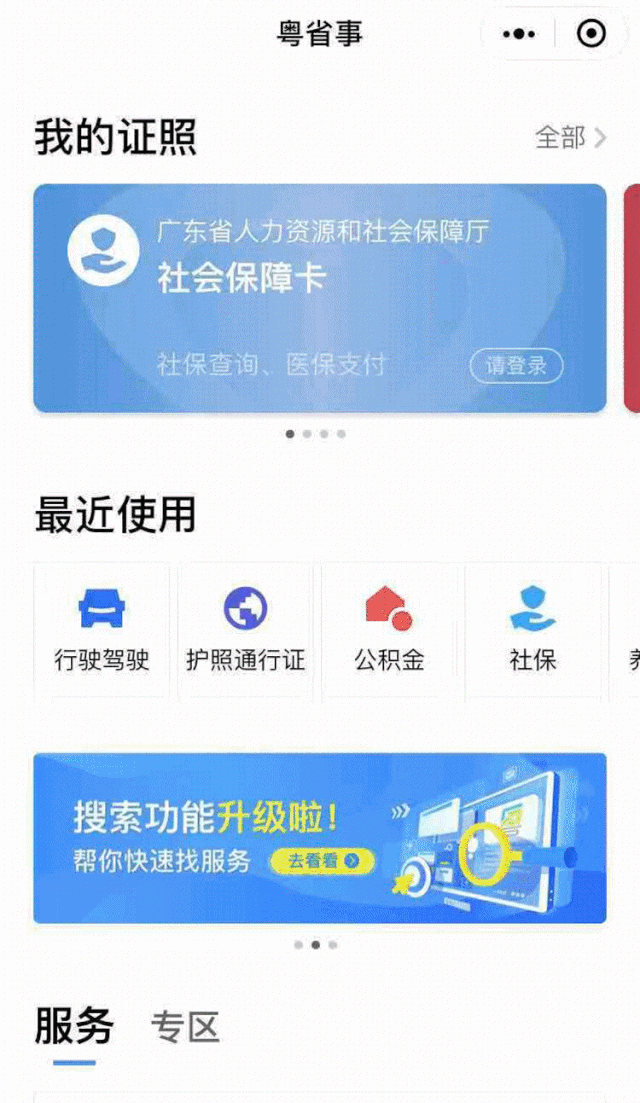Viewport: 640px width, 1103px height.
Task: Open 行驶驾驶 service
Action: (x=102, y=630)
